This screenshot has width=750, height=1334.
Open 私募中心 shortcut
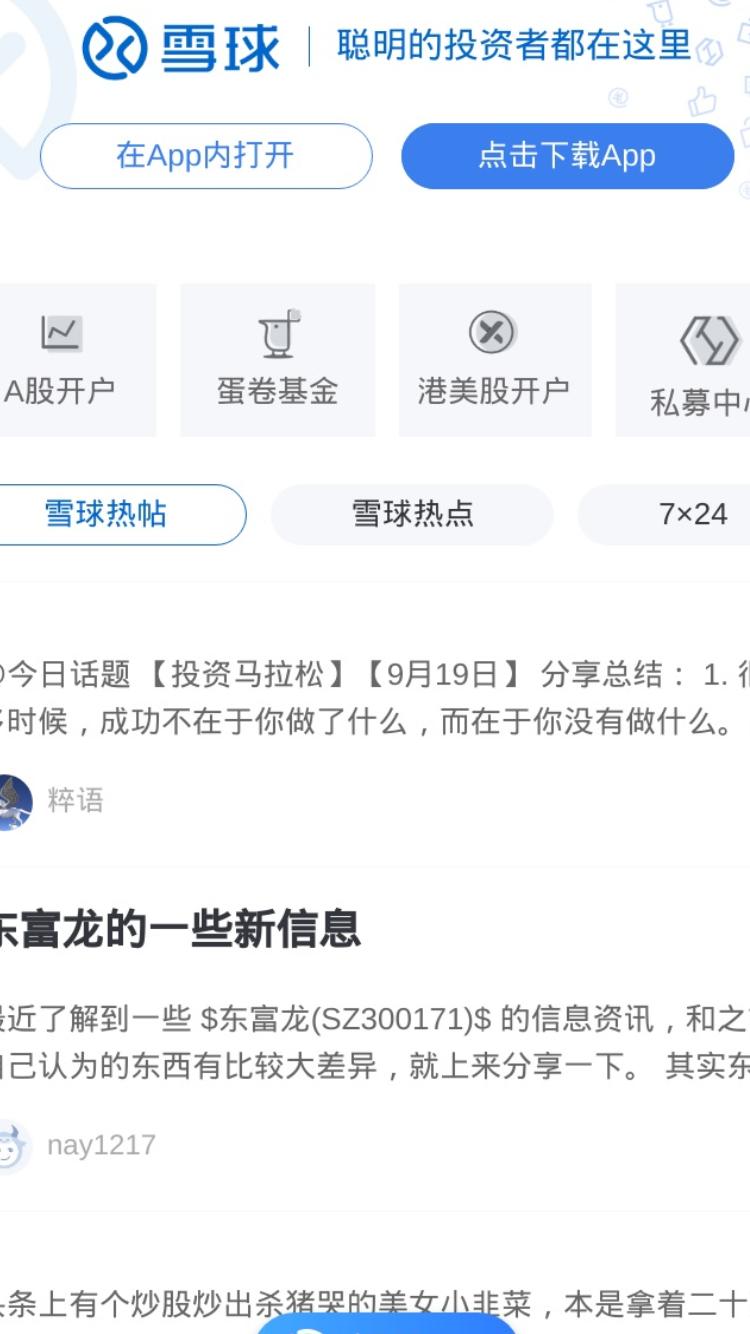click(x=683, y=360)
